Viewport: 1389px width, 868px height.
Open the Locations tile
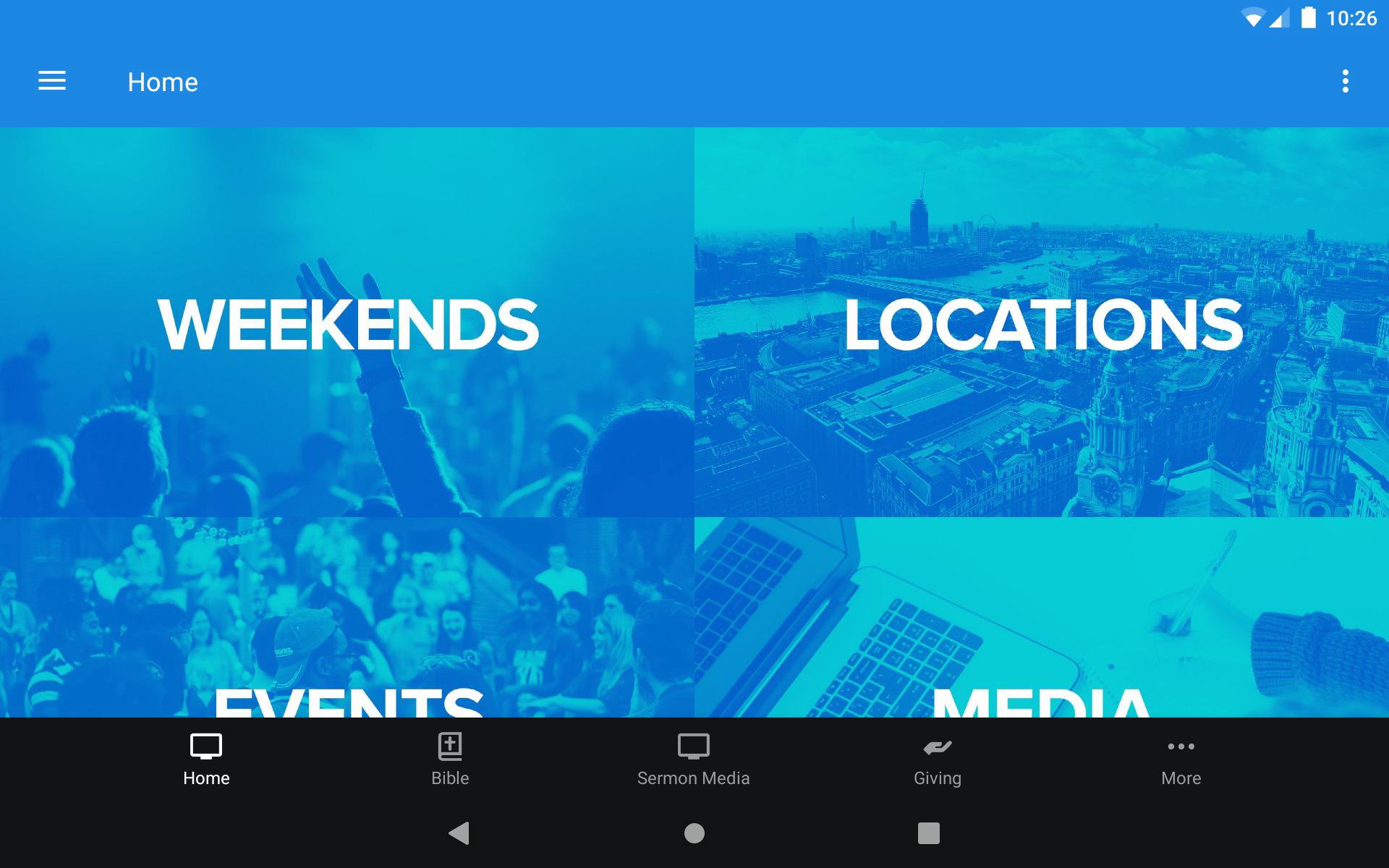coord(1042,323)
